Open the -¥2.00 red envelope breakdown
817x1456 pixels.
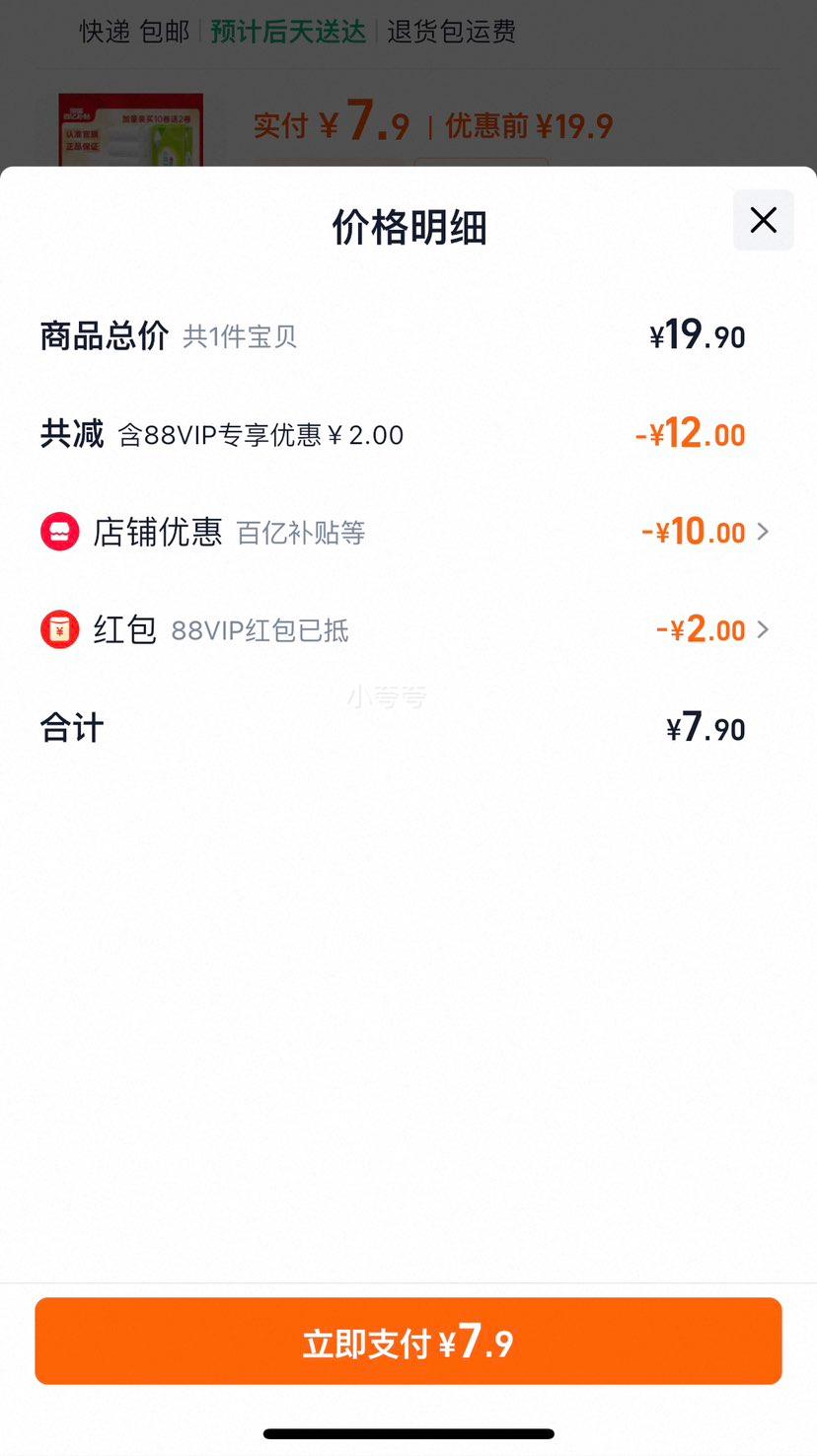pos(704,629)
